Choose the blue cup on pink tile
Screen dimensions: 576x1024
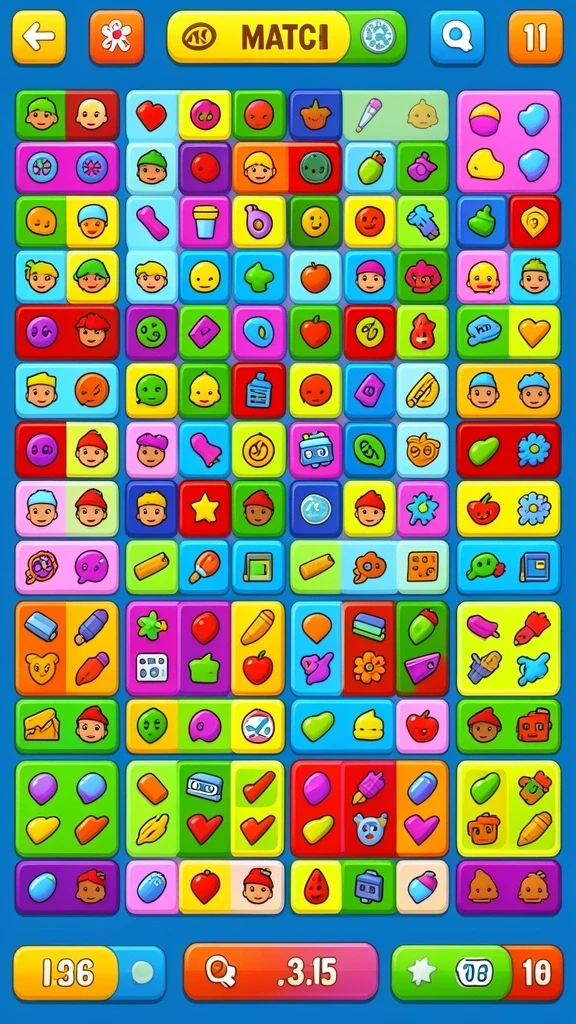click(205, 222)
